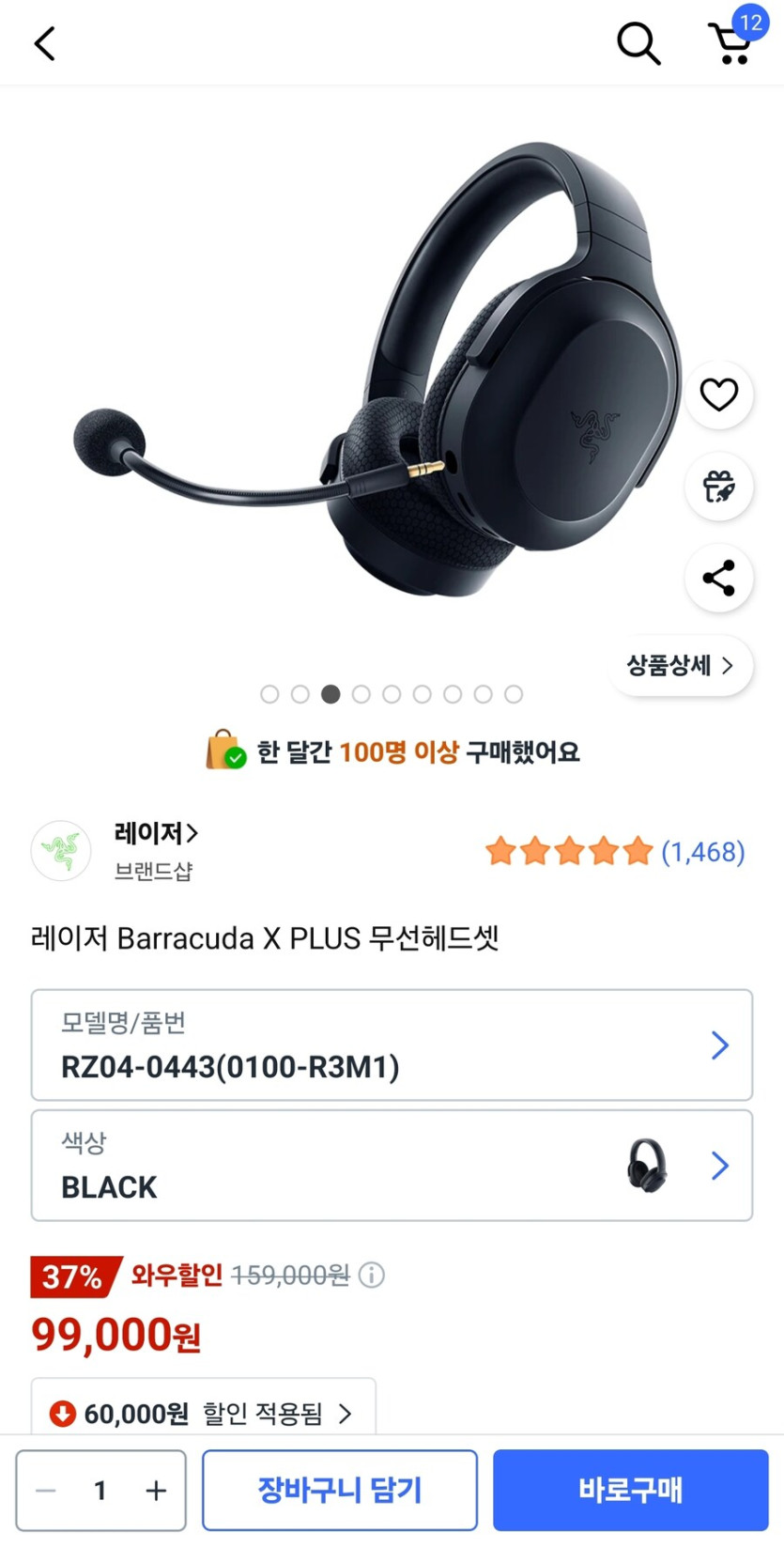This screenshot has height=1547, width=784.
Task: Toggle the wishlist heart for this headset
Action: 718,396
